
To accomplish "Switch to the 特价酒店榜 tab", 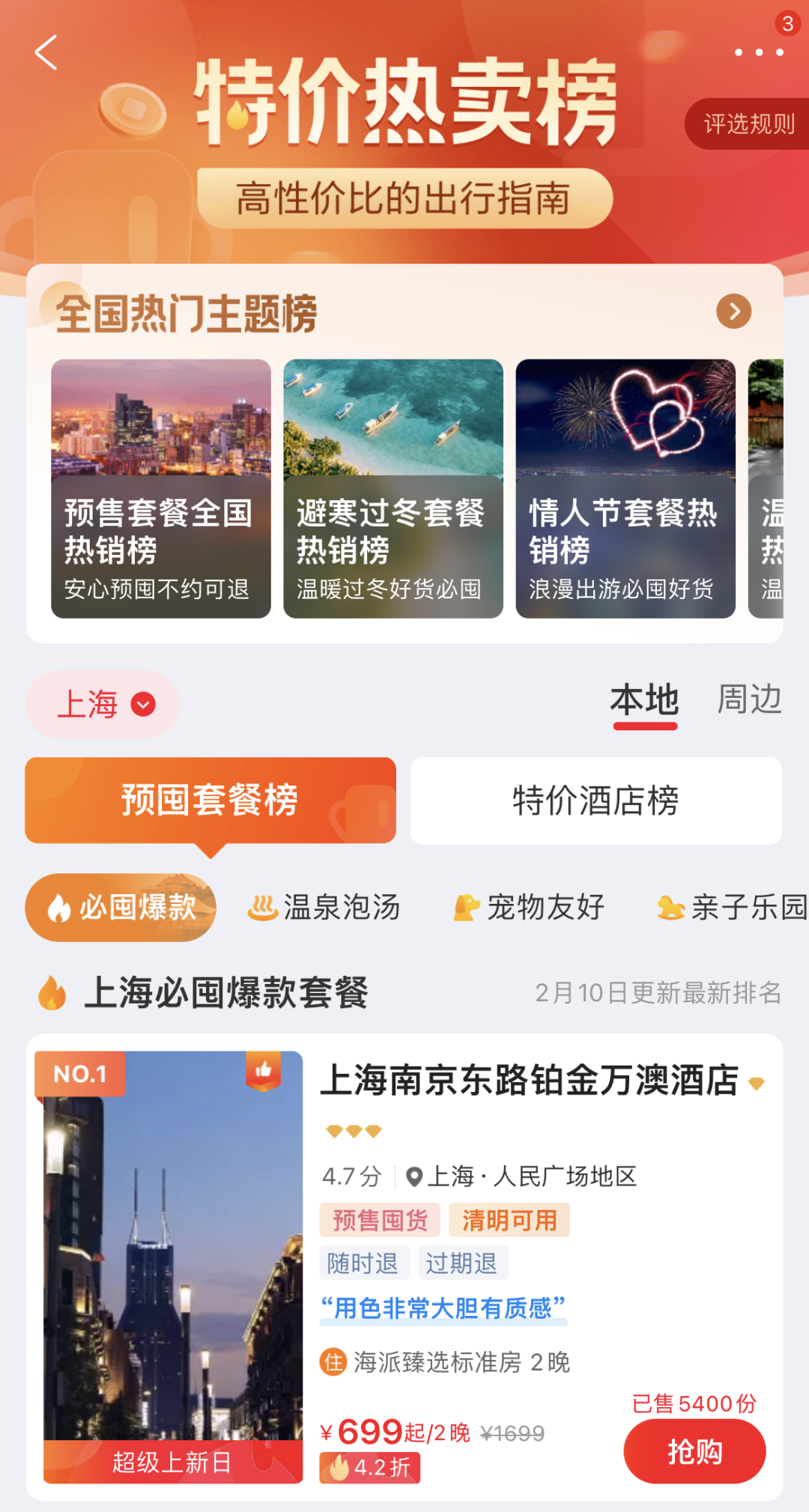I will (596, 800).
